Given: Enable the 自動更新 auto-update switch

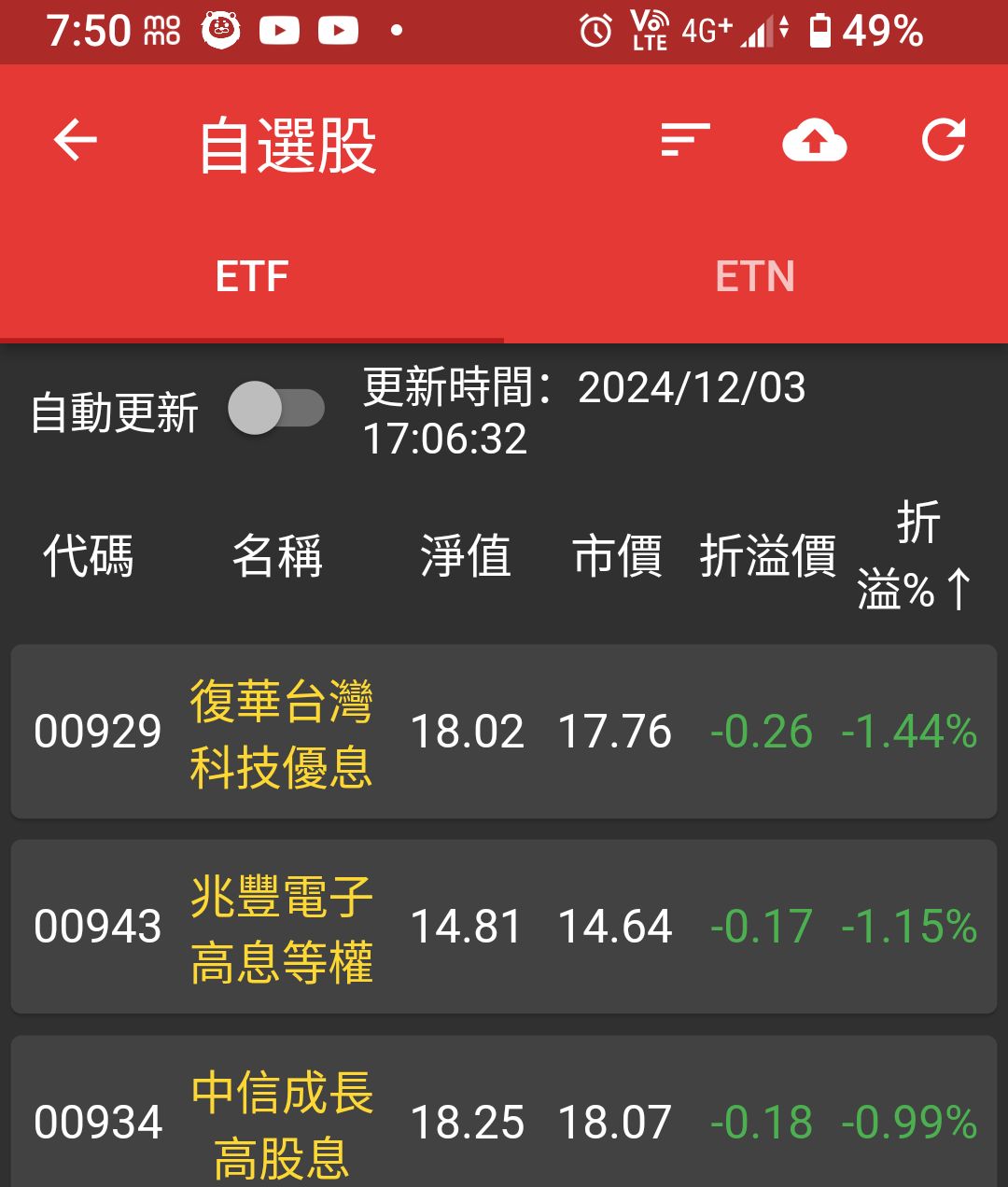Looking at the screenshot, I should point(277,408).
